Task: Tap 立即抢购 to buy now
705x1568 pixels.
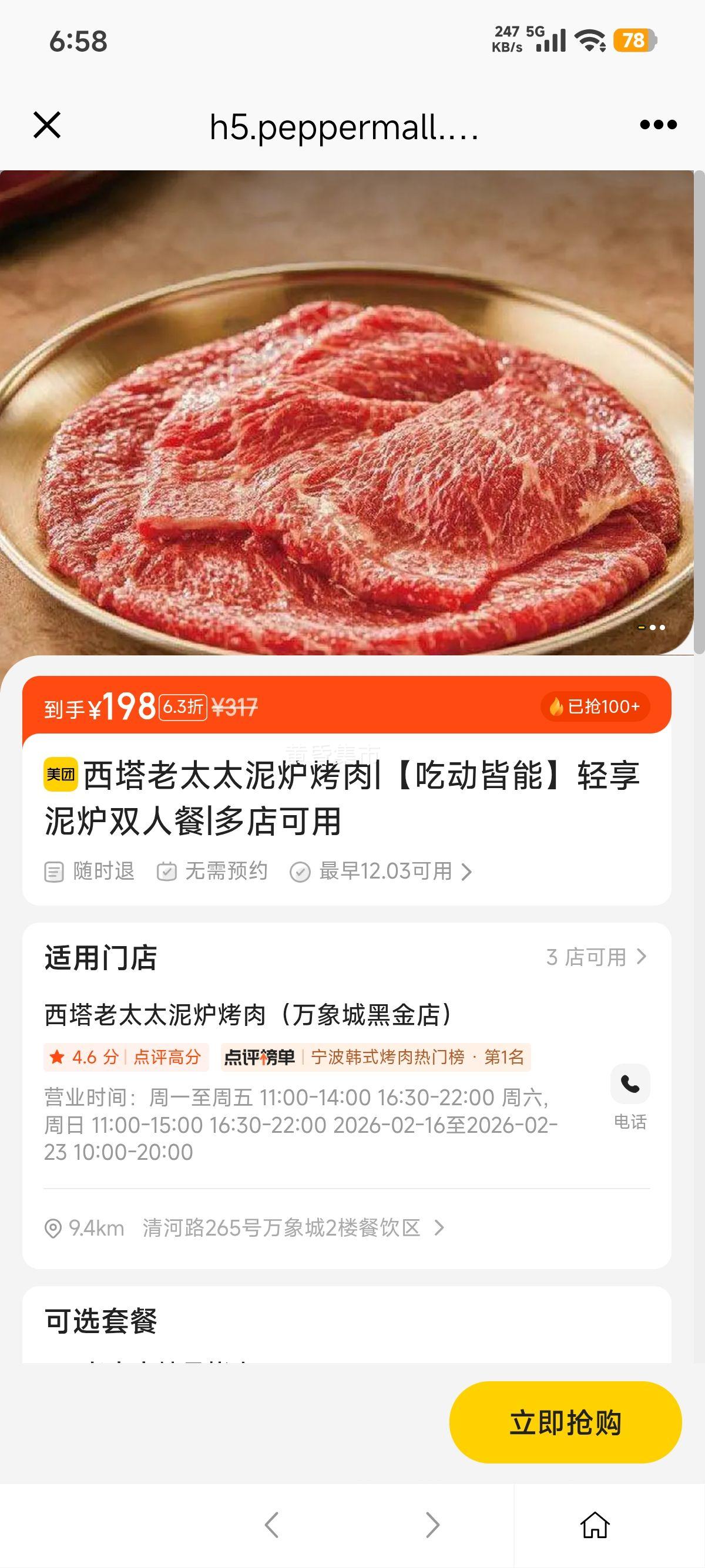Action: coord(565,1422)
